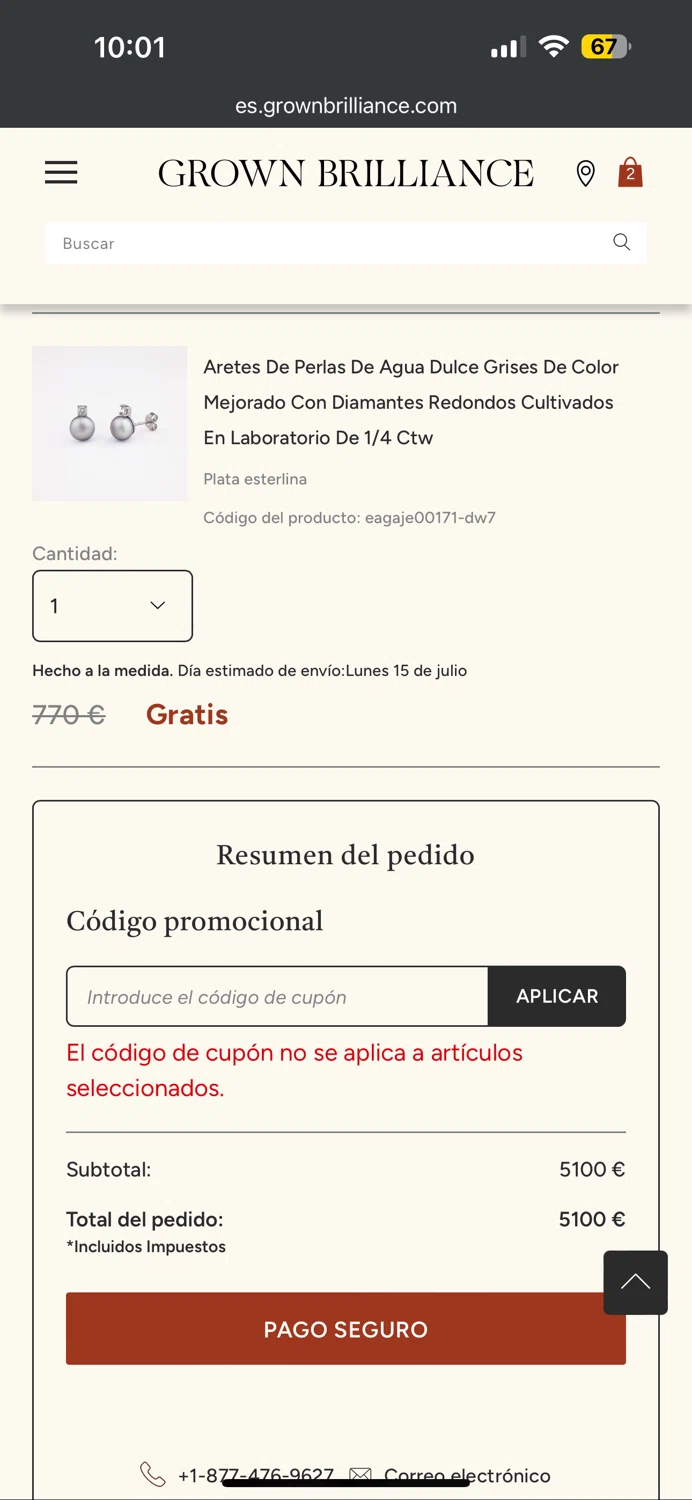Open the pearl earrings product image
692x1500 pixels.
pyautogui.click(x=110, y=423)
